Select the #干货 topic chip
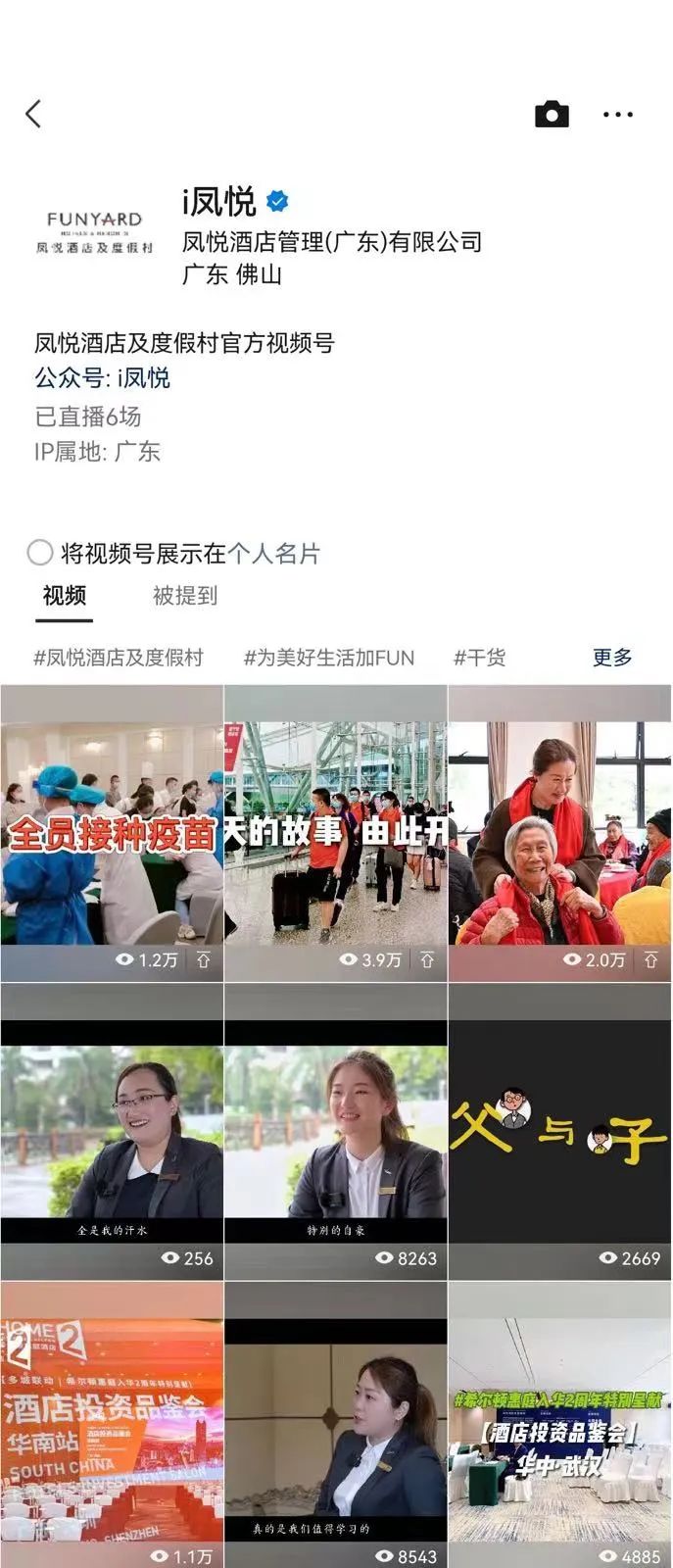This screenshot has height=1568, width=673. 479,658
